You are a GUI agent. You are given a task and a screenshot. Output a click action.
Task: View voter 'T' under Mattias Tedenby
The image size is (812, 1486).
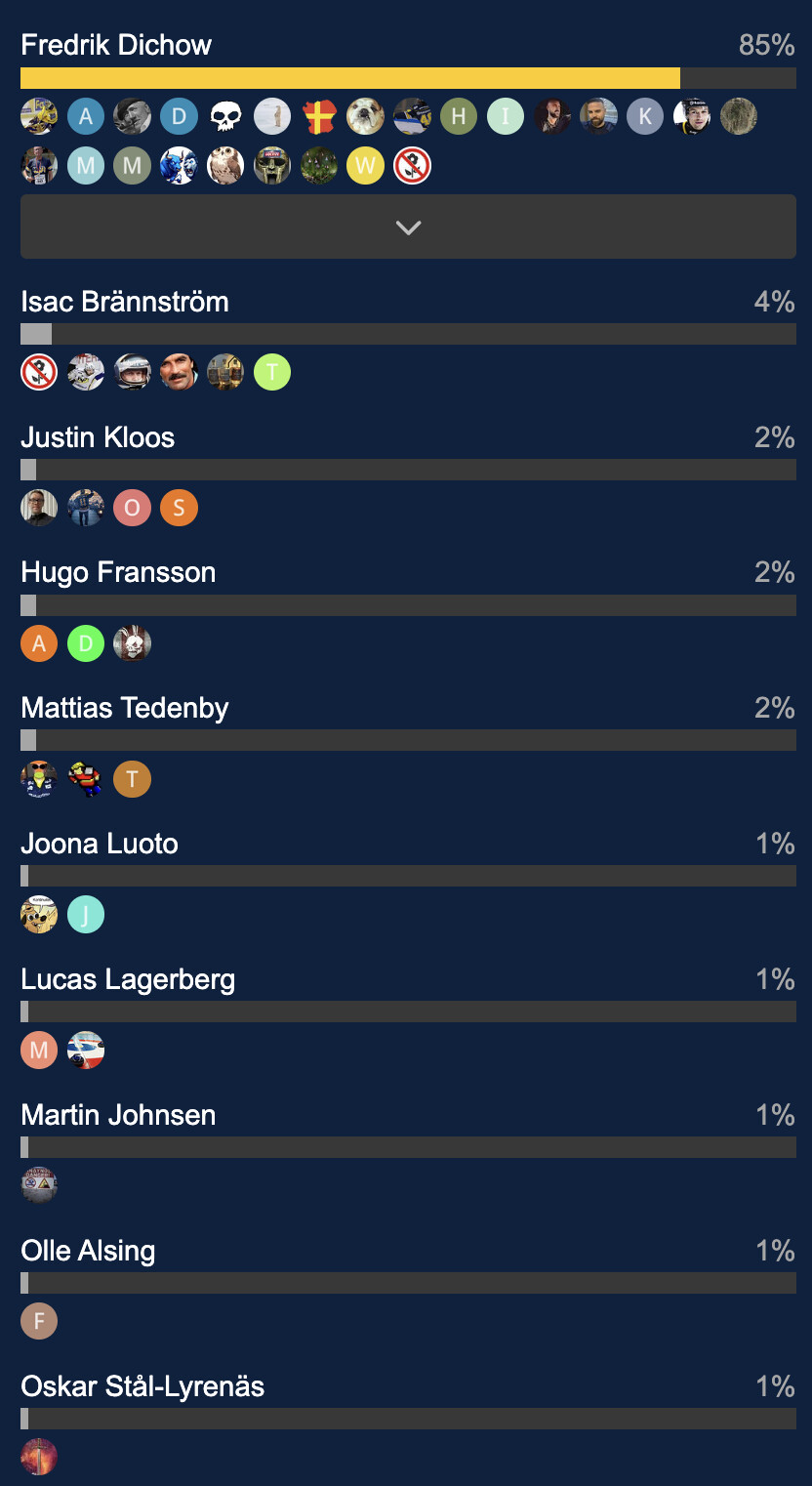pos(133,779)
